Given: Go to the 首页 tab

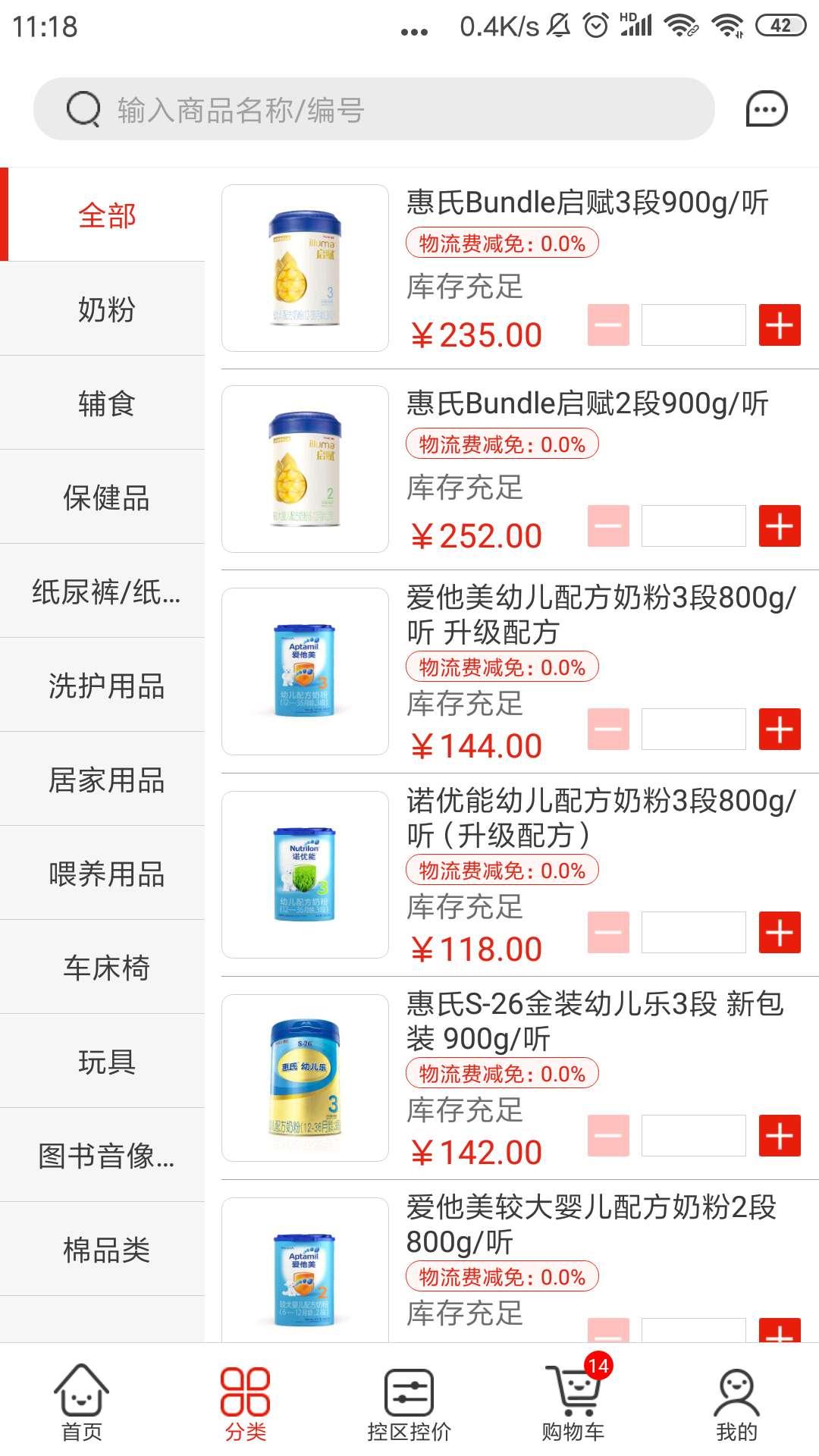Looking at the screenshot, I should pos(81,1403).
